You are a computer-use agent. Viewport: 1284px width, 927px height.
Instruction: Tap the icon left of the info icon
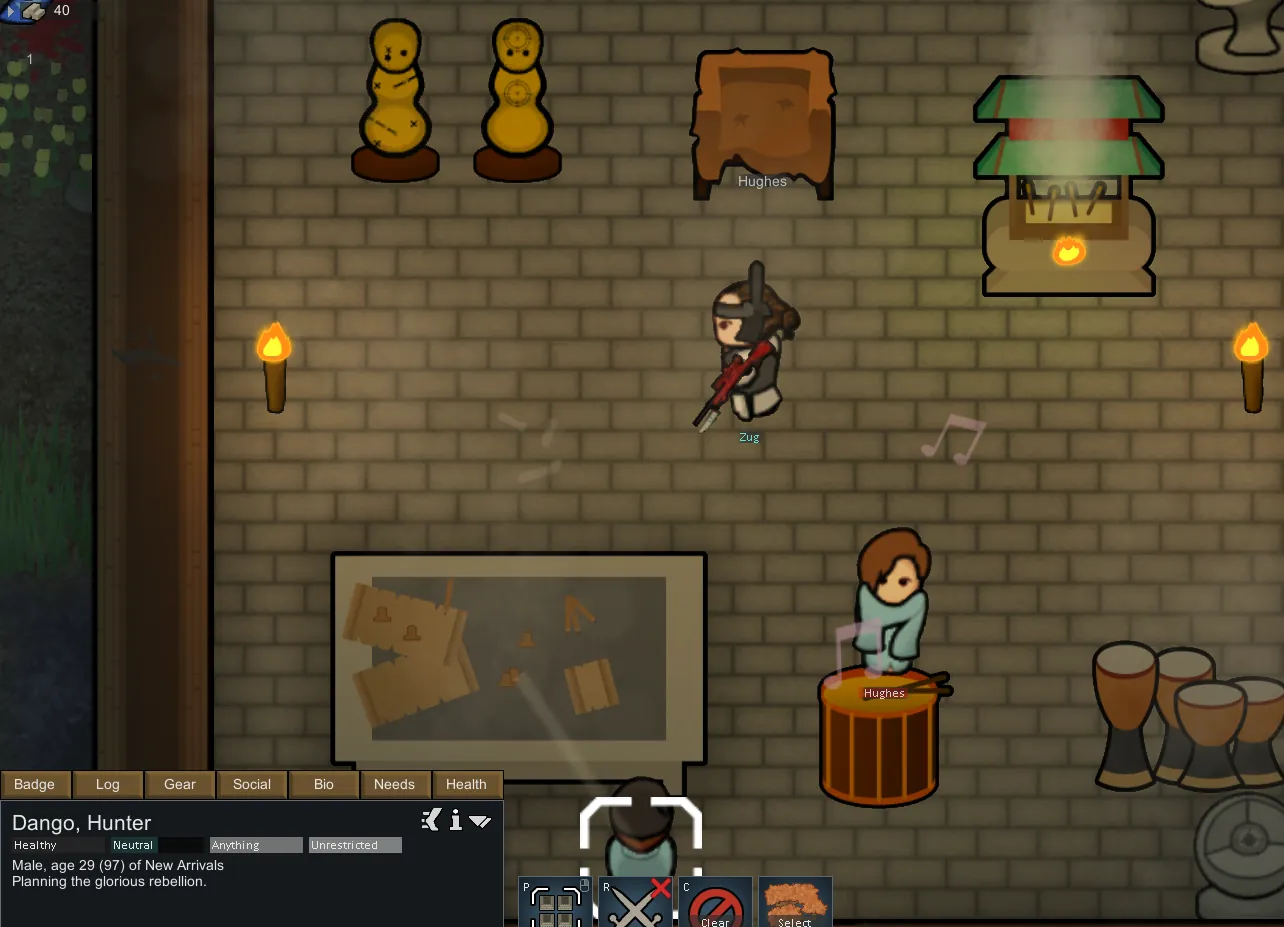431,821
